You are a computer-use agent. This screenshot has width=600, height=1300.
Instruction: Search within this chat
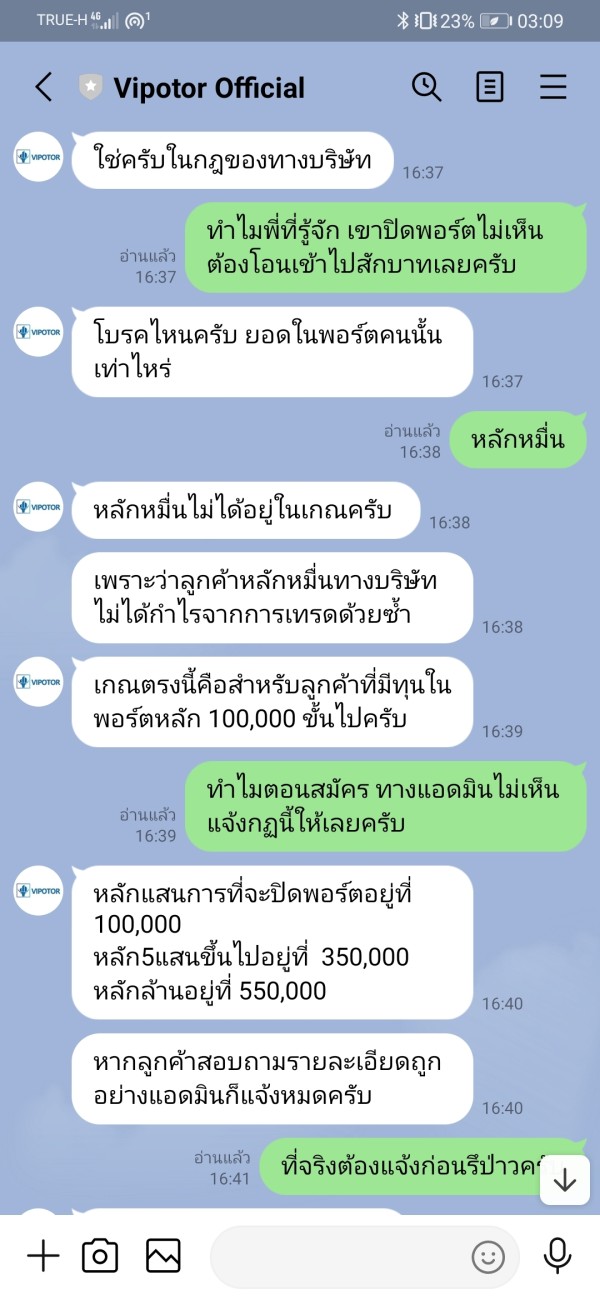(427, 87)
